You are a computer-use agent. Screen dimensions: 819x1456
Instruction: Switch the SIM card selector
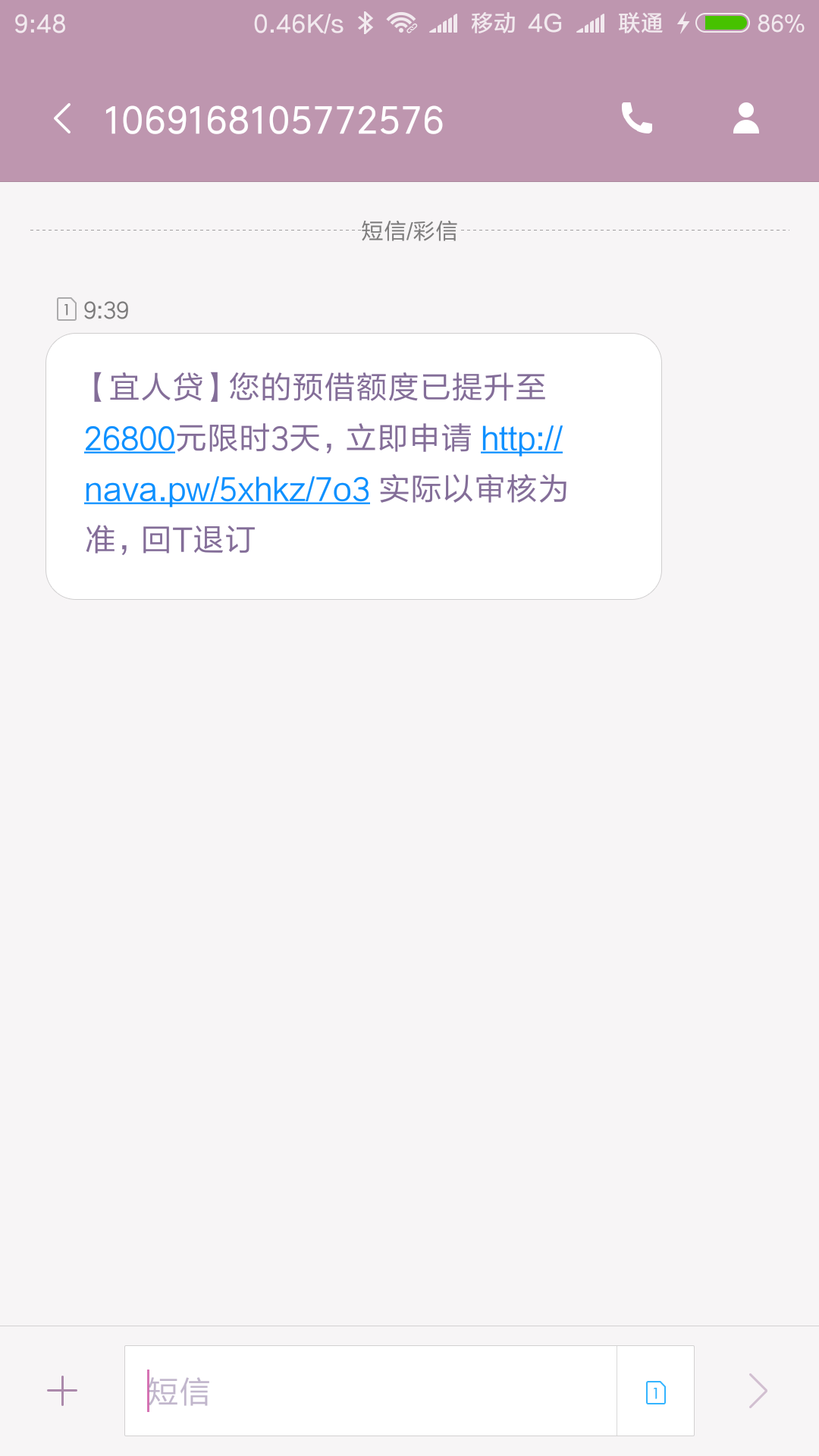click(656, 1392)
